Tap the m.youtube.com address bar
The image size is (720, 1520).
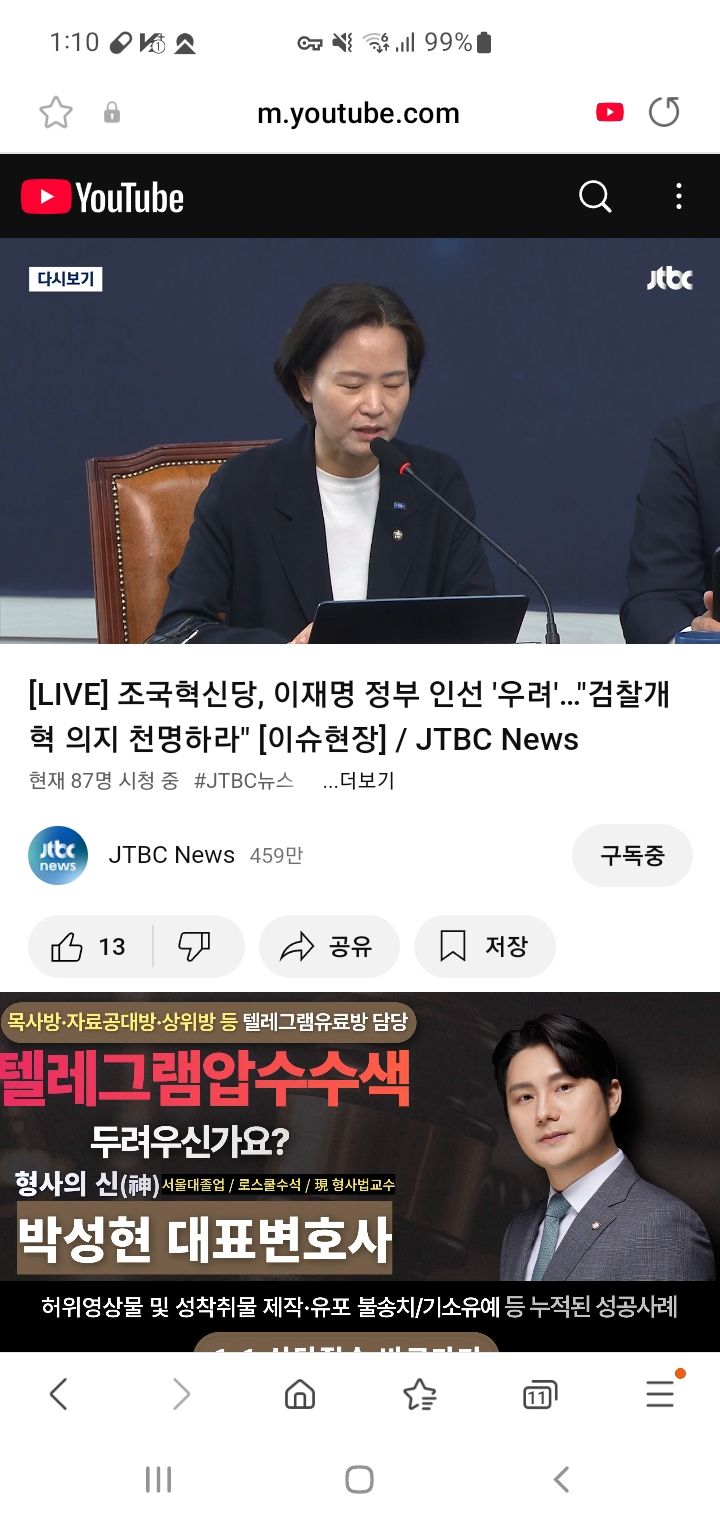(x=358, y=113)
